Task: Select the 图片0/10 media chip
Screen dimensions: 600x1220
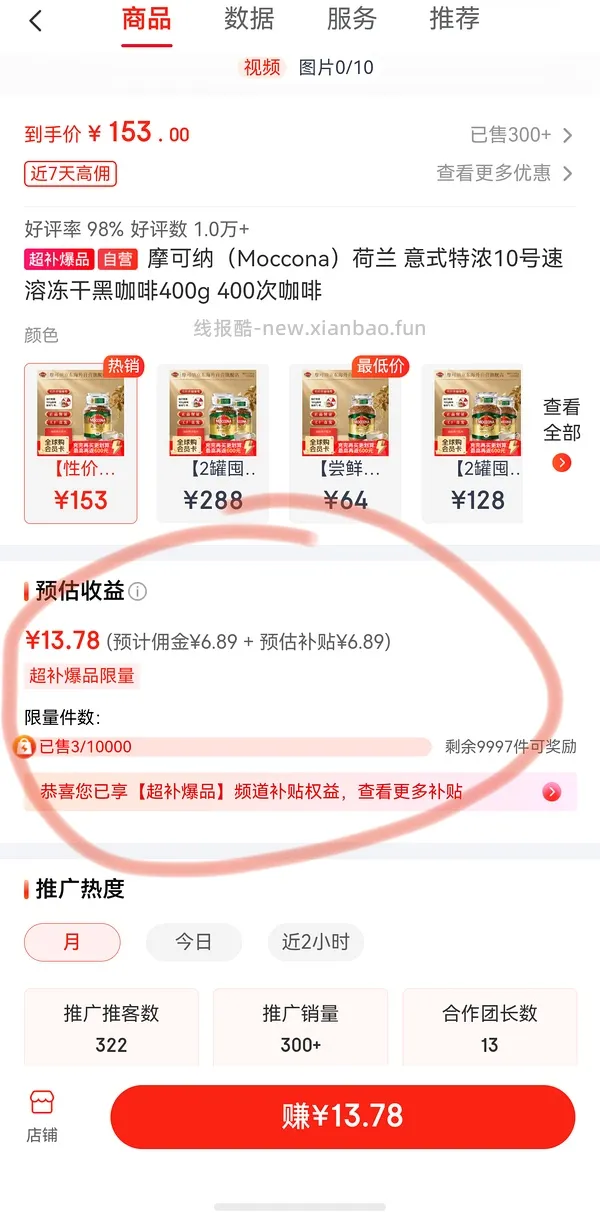Action: [x=336, y=67]
